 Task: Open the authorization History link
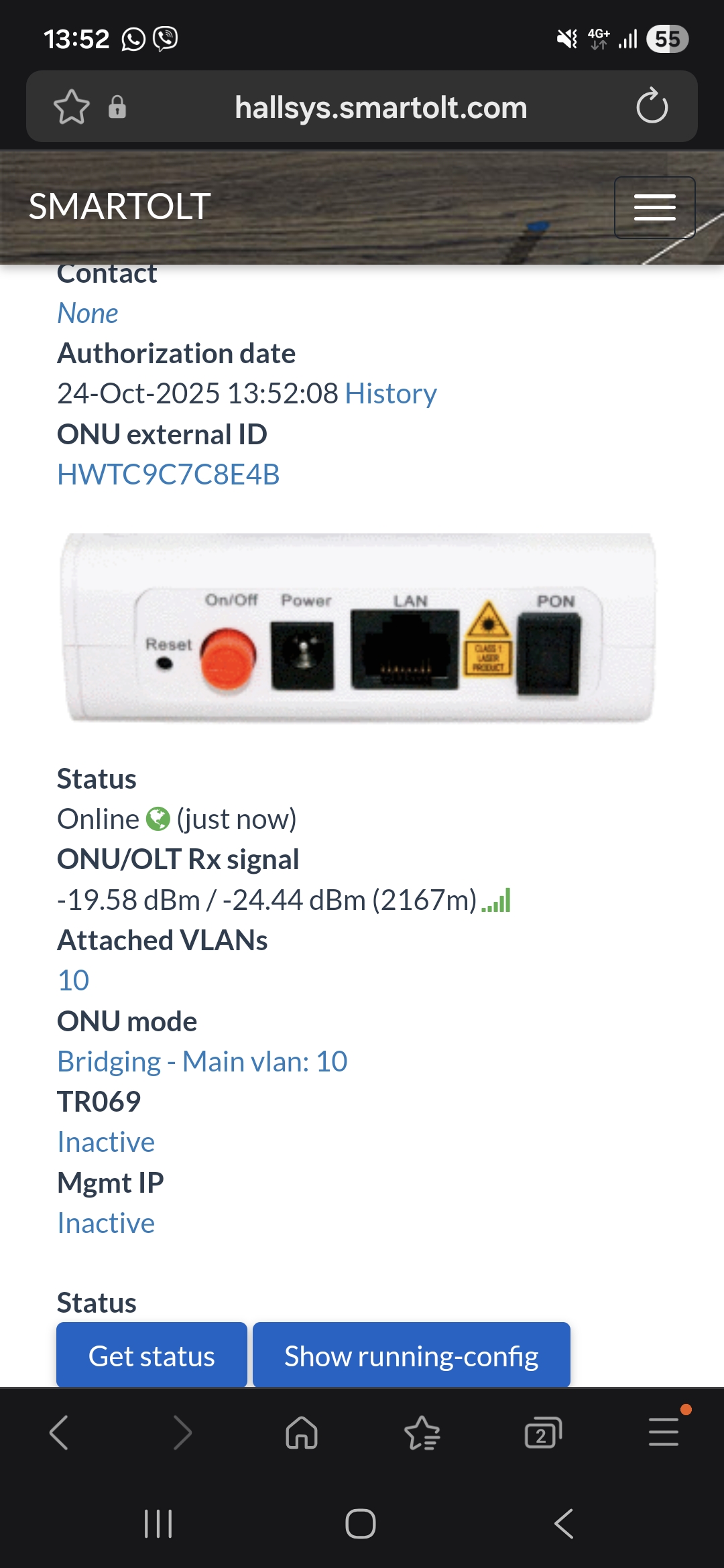pyautogui.click(x=390, y=394)
